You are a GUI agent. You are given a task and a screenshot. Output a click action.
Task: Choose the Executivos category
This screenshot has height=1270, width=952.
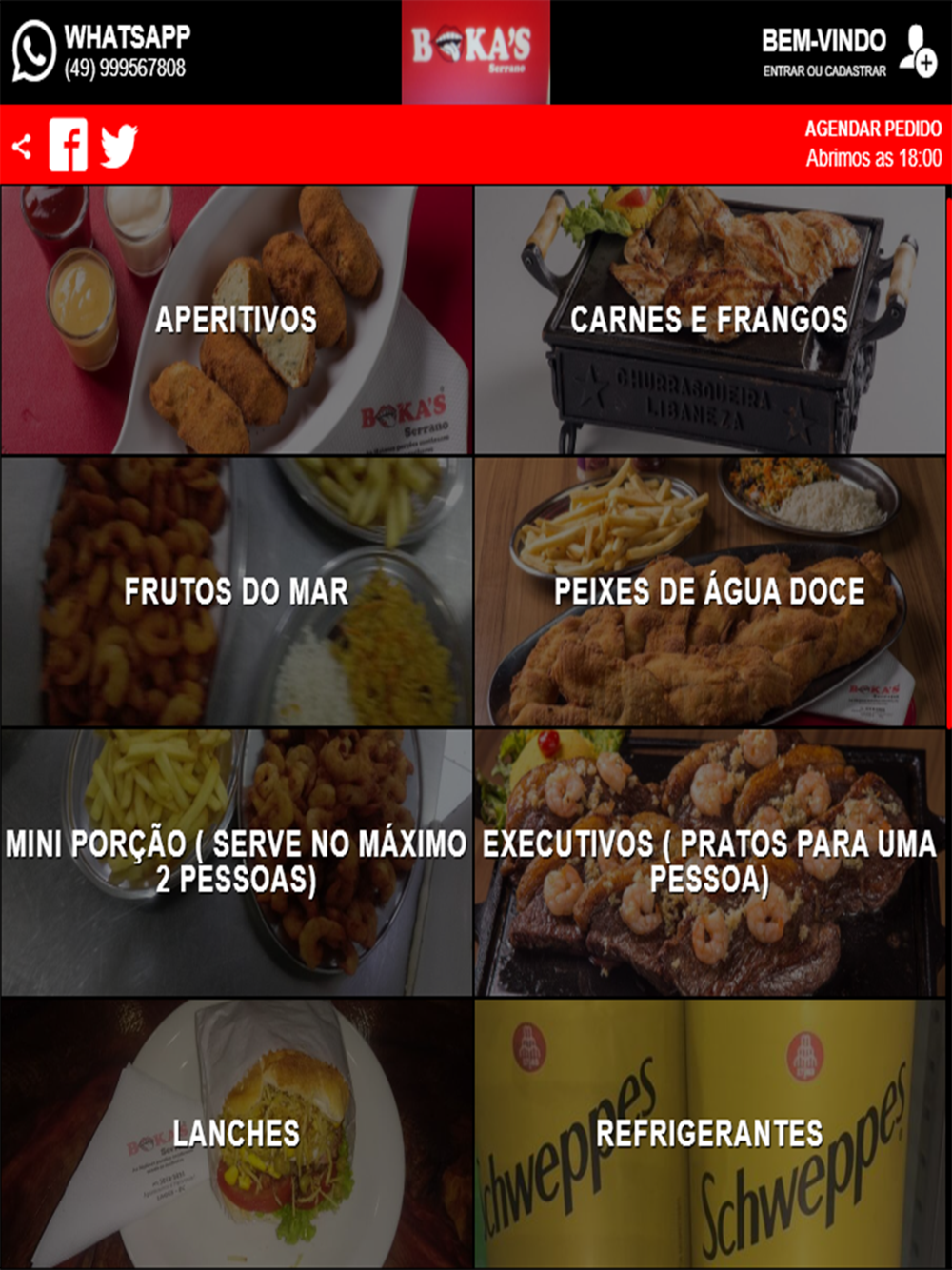click(x=709, y=862)
